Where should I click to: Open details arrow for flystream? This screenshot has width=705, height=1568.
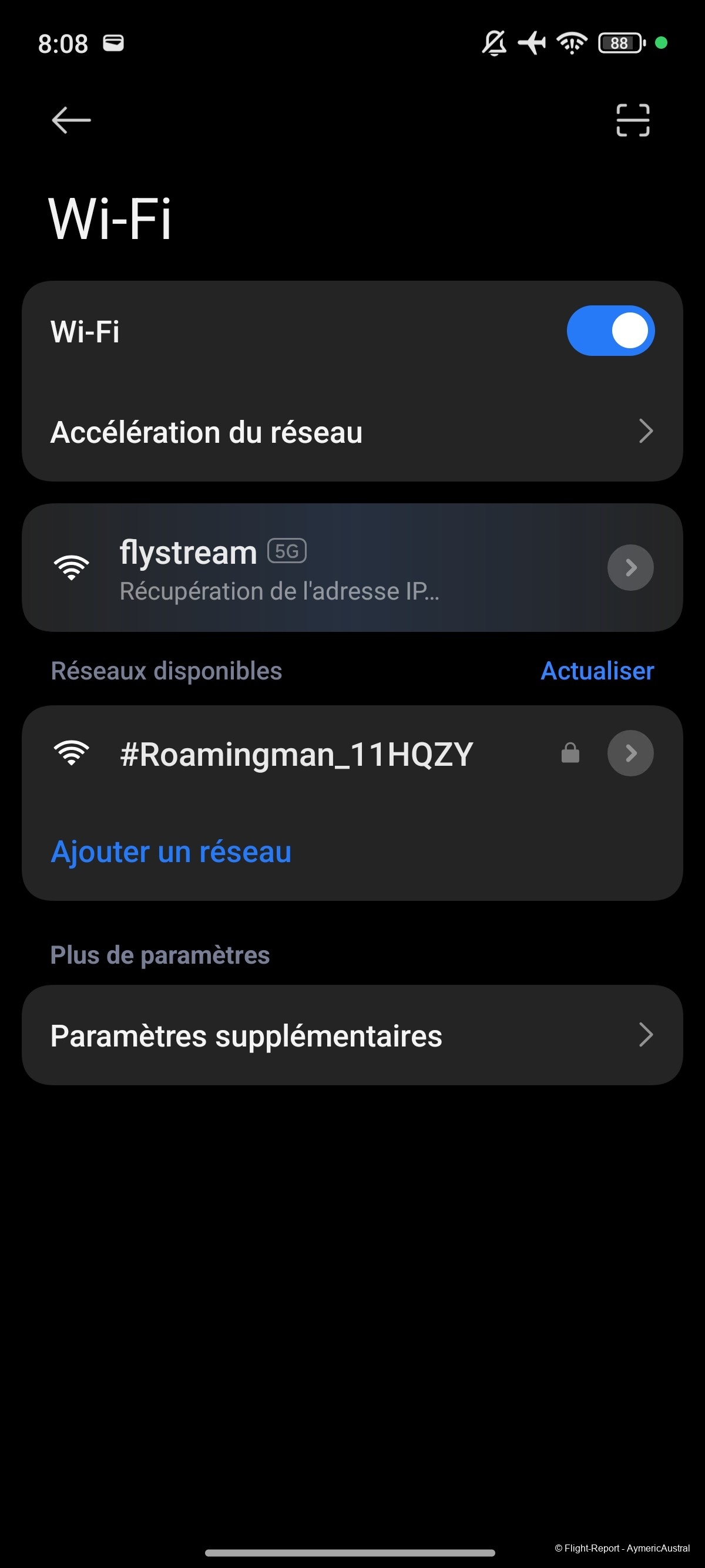tap(630, 567)
